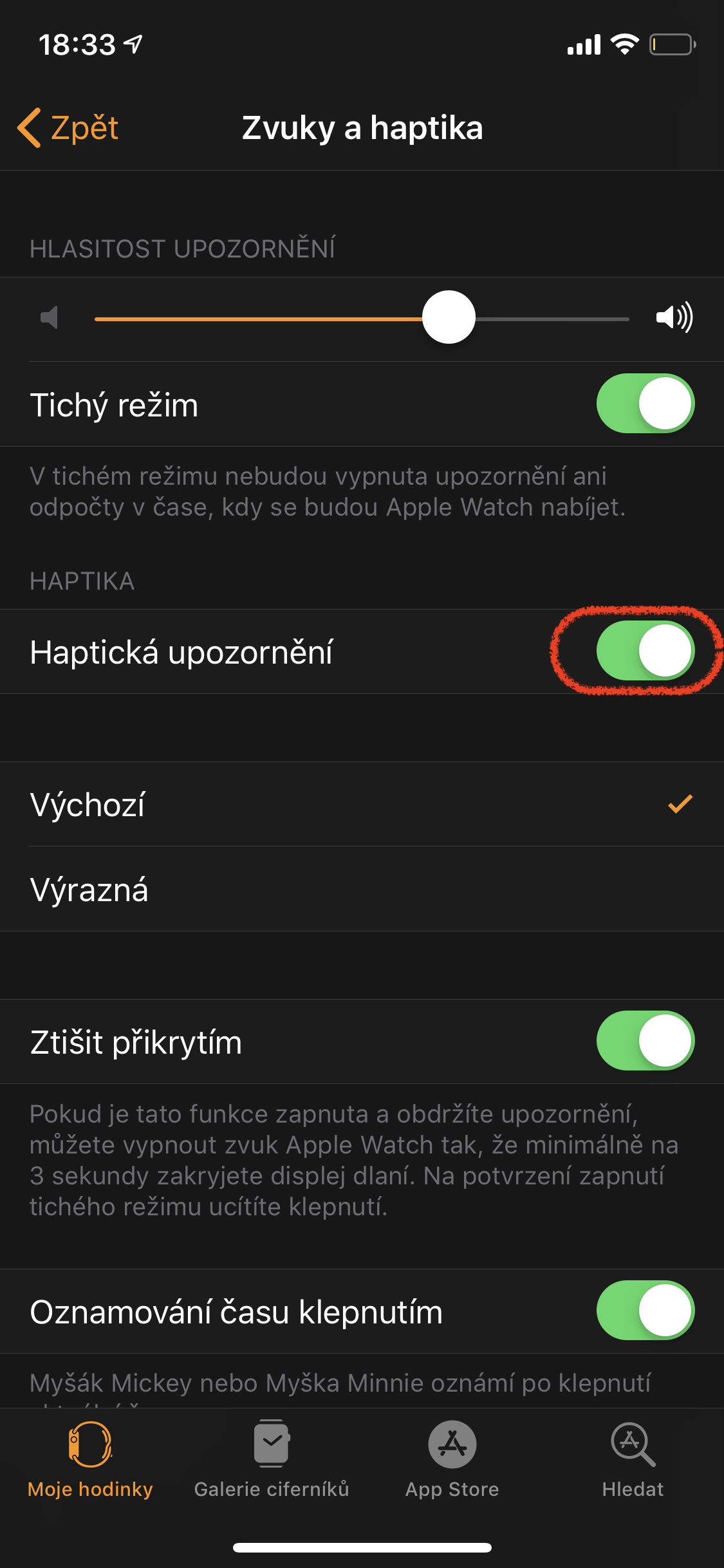This screenshot has width=724, height=1568.
Task: Tap the alert volume slider knob
Action: tap(449, 317)
